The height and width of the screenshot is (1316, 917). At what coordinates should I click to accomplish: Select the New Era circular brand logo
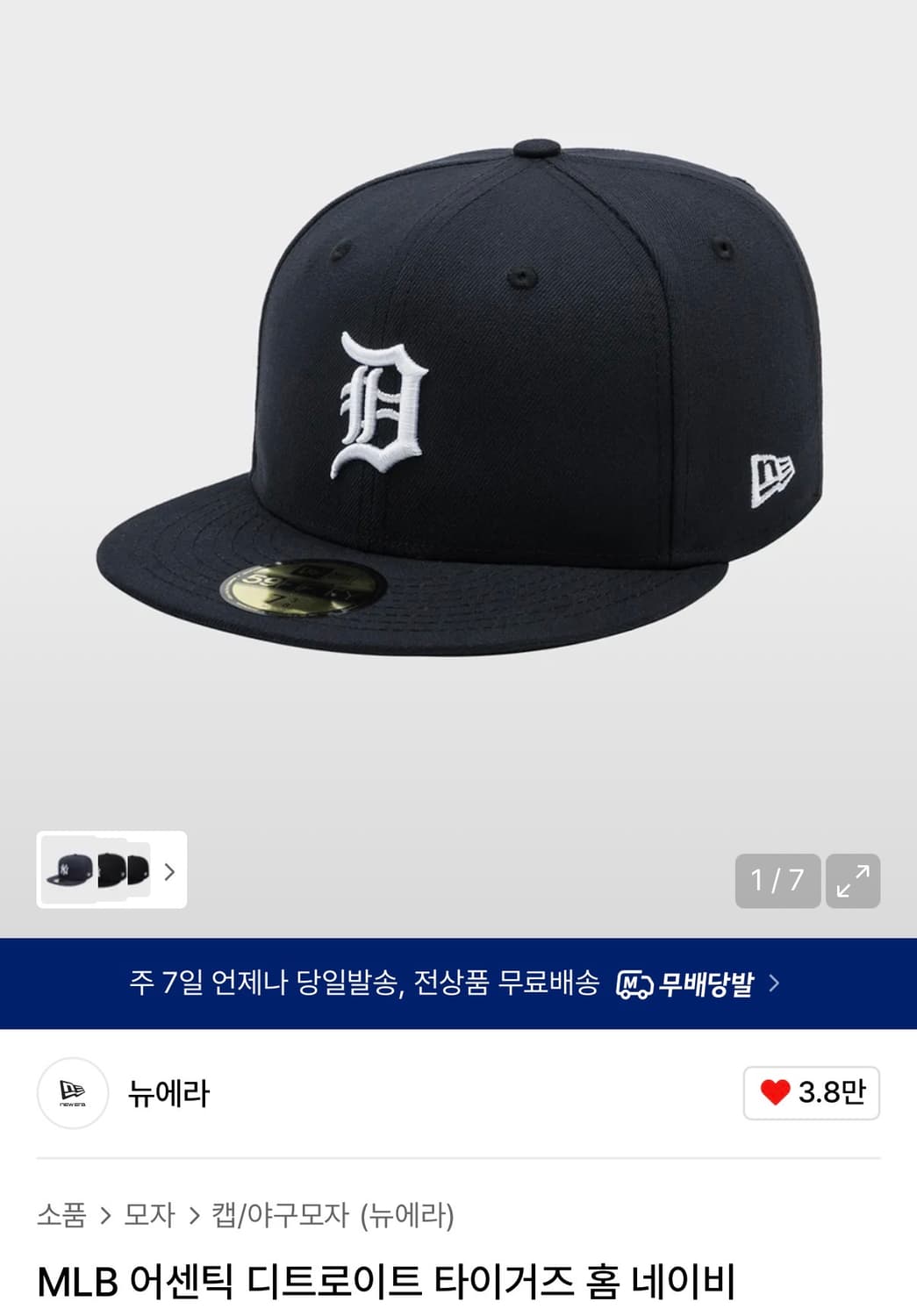73,1093
